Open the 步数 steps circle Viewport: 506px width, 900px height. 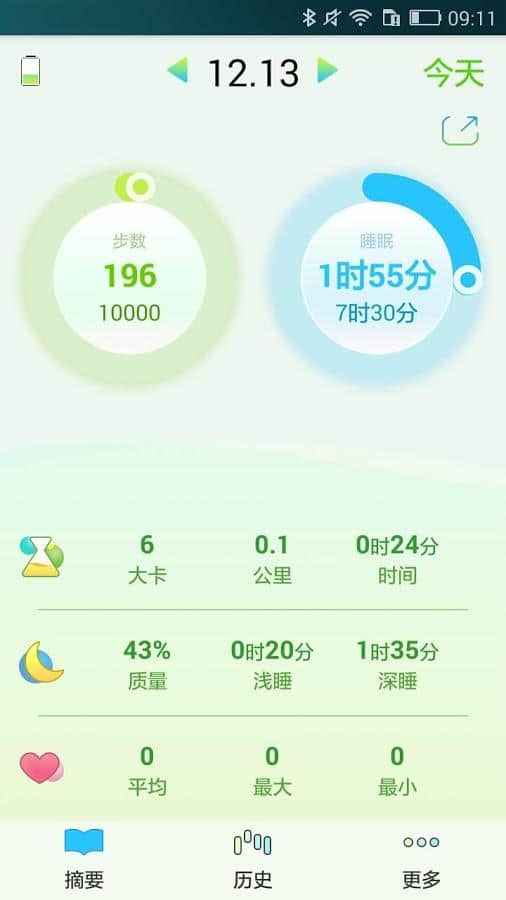coord(130,278)
